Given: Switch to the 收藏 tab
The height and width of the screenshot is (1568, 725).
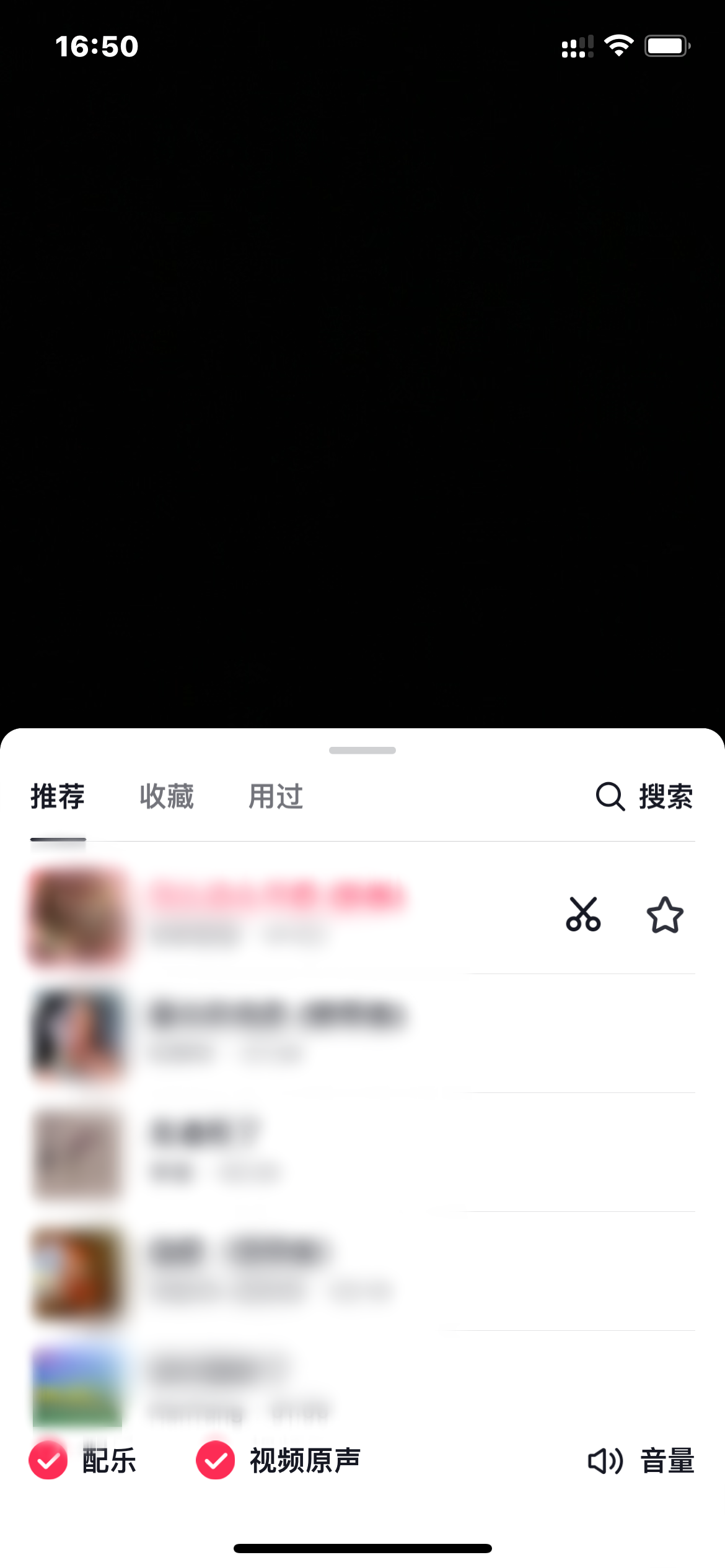Looking at the screenshot, I should [167, 798].
